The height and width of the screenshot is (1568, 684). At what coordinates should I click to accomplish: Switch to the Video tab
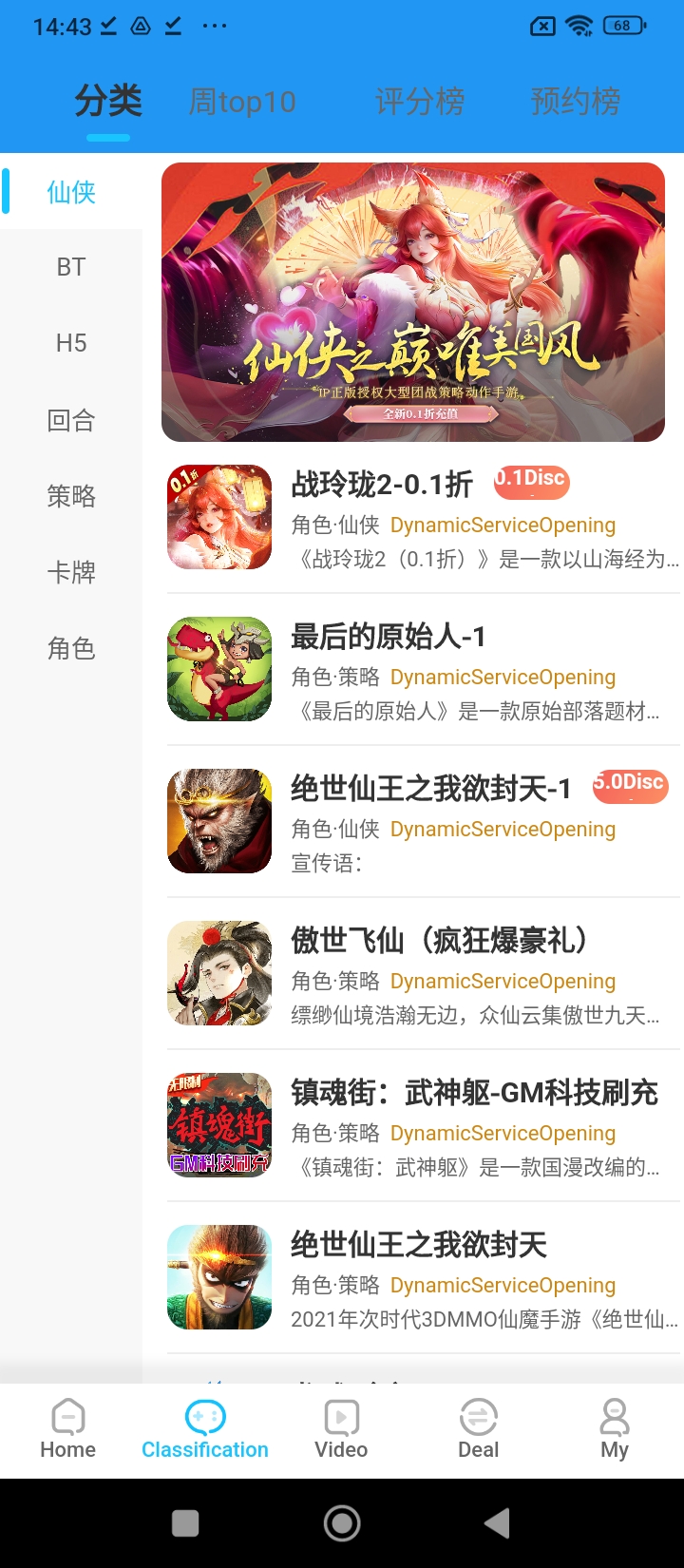(x=341, y=1429)
